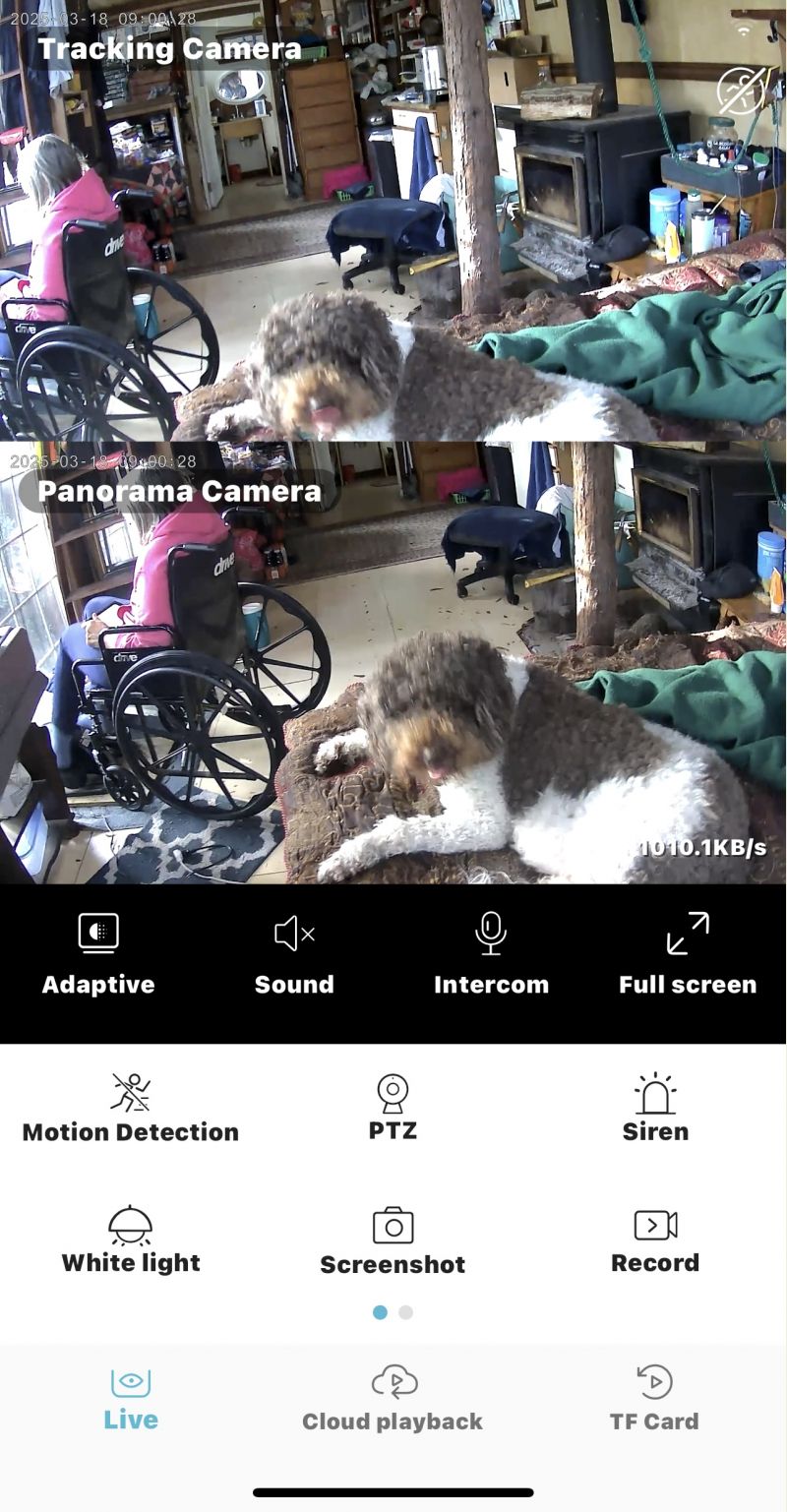The image size is (787, 1512).
Task: Unmute the camera Sound
Action: coord(294,954)
